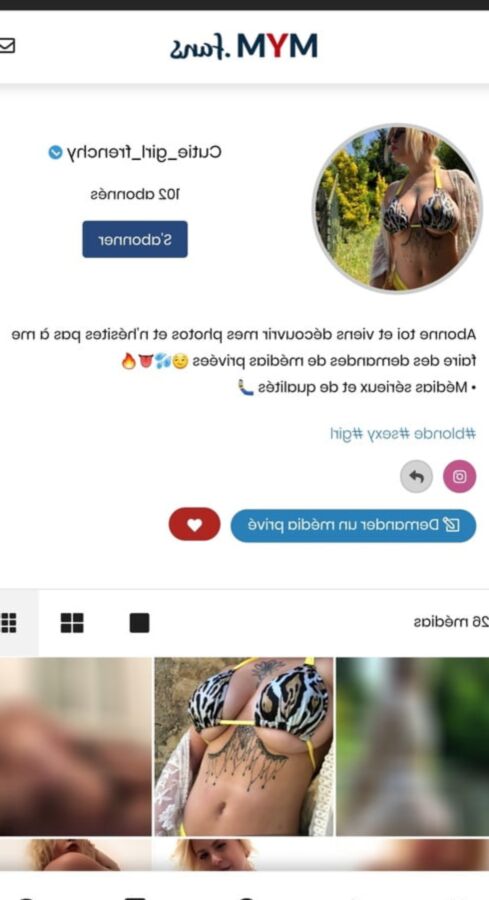Switch to single-column media view

pyautogui.click(x=139, y=623)
